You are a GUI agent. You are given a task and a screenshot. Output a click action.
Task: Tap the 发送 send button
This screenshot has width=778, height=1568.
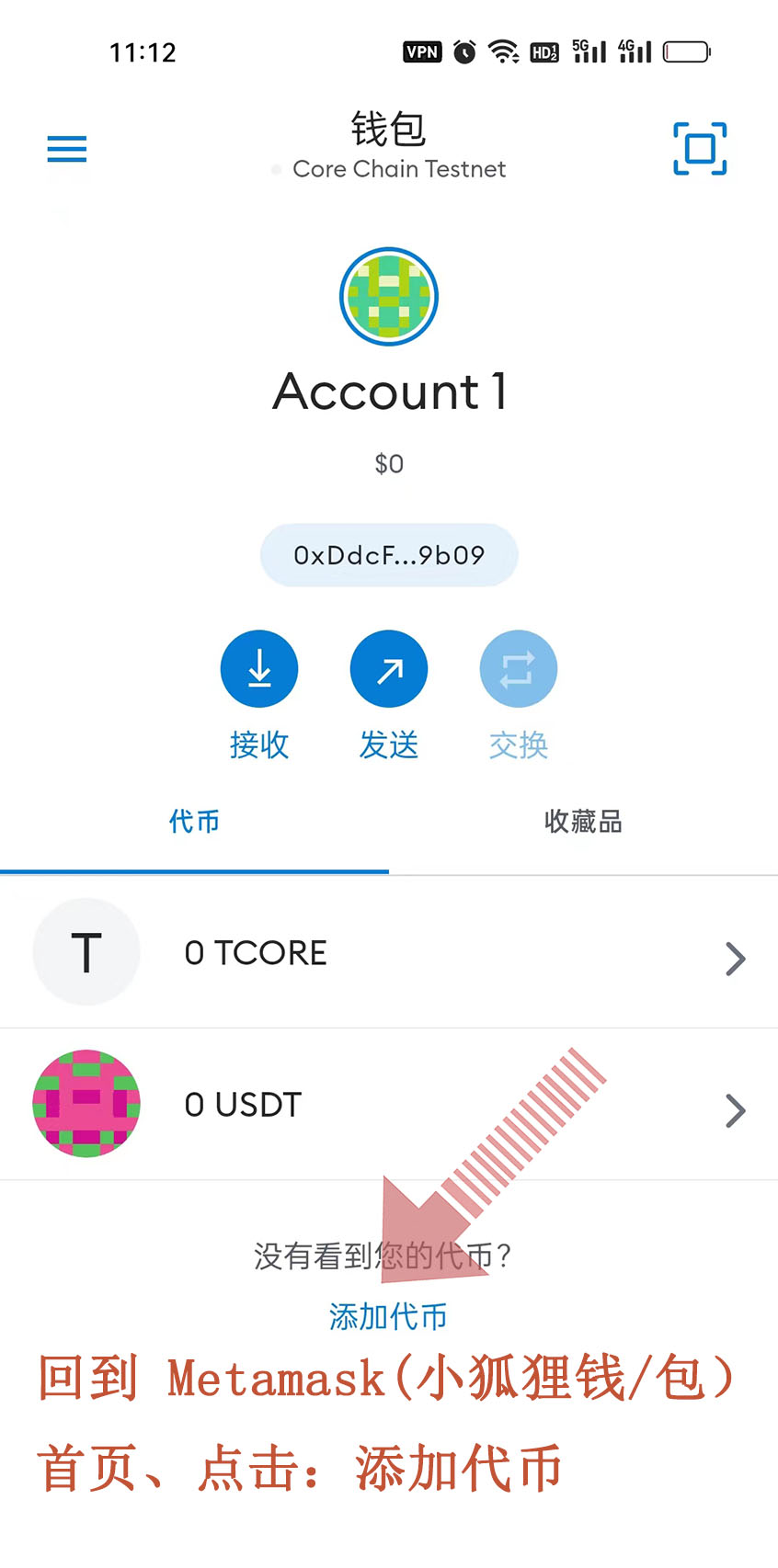(x=389, y=669)
